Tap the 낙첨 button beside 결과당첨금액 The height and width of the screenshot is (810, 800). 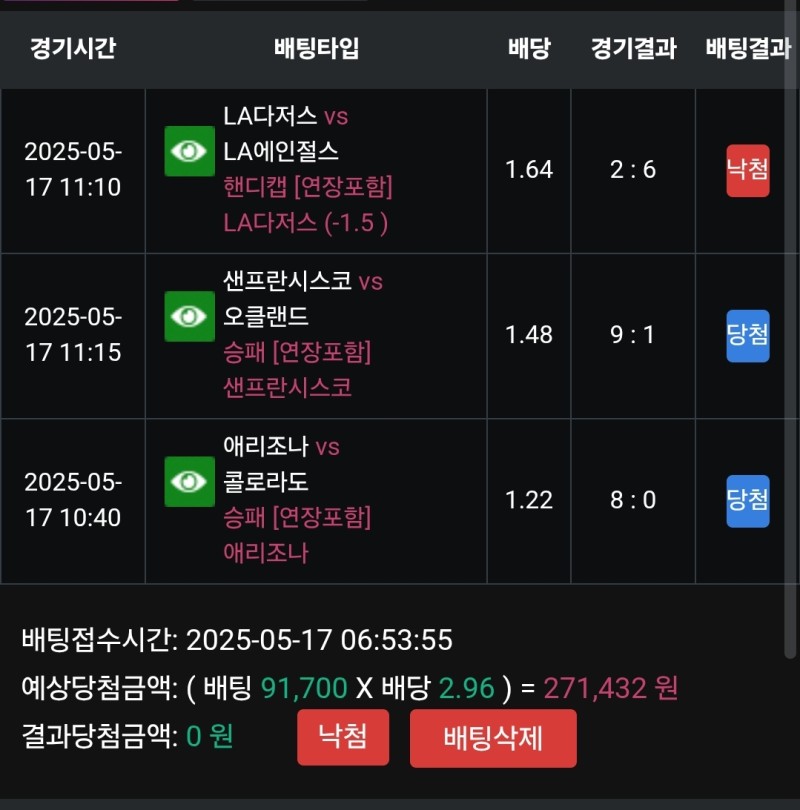pyautogui.click(x=343, y=738)
